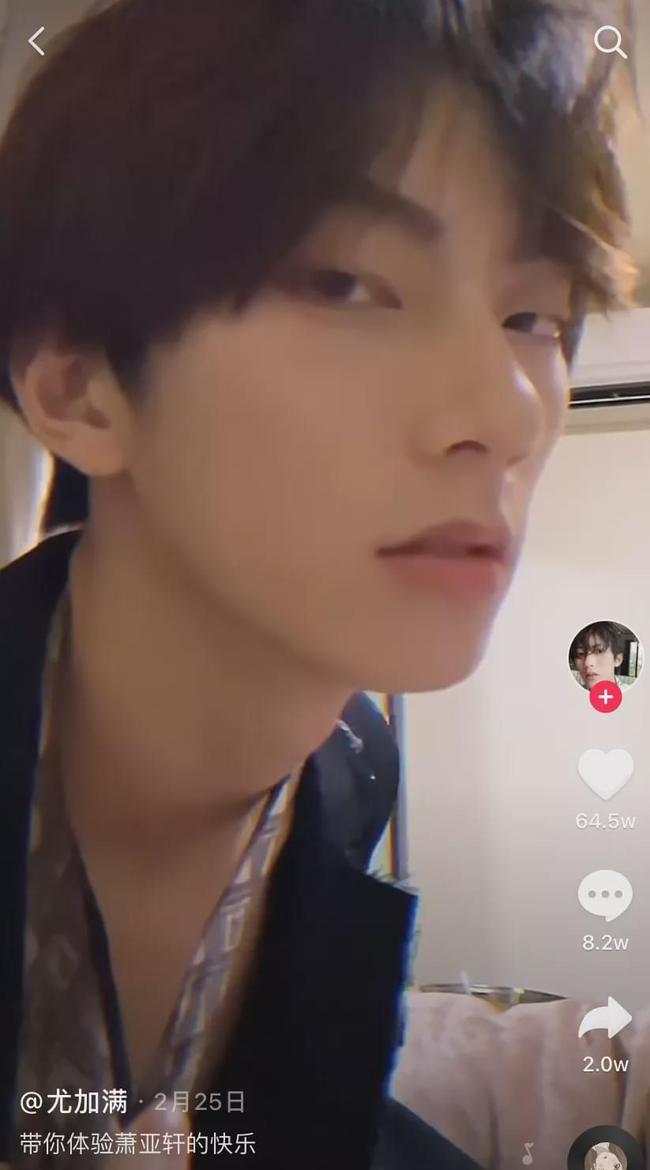Open the comments bubble icon
The height and width of the screenshot is (1170, 650).
point(605,895)
